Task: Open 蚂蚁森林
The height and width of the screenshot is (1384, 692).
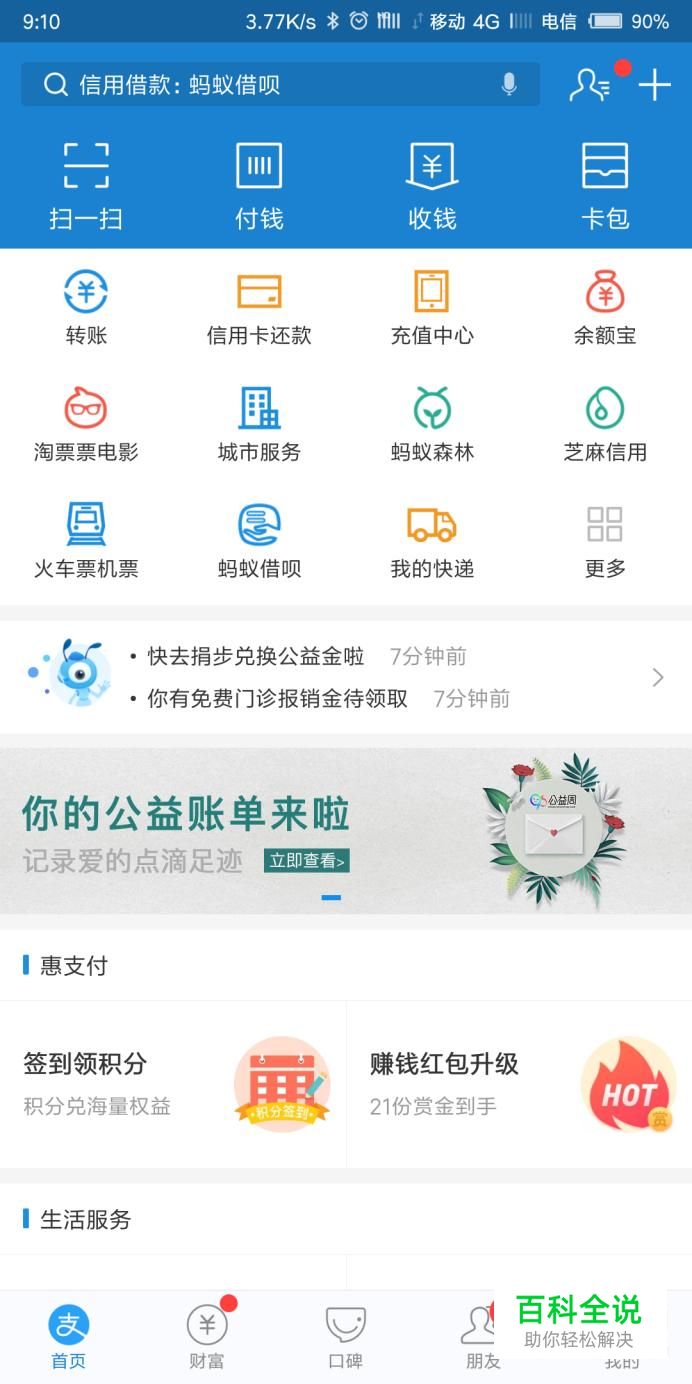Action: tap(432, 425)
